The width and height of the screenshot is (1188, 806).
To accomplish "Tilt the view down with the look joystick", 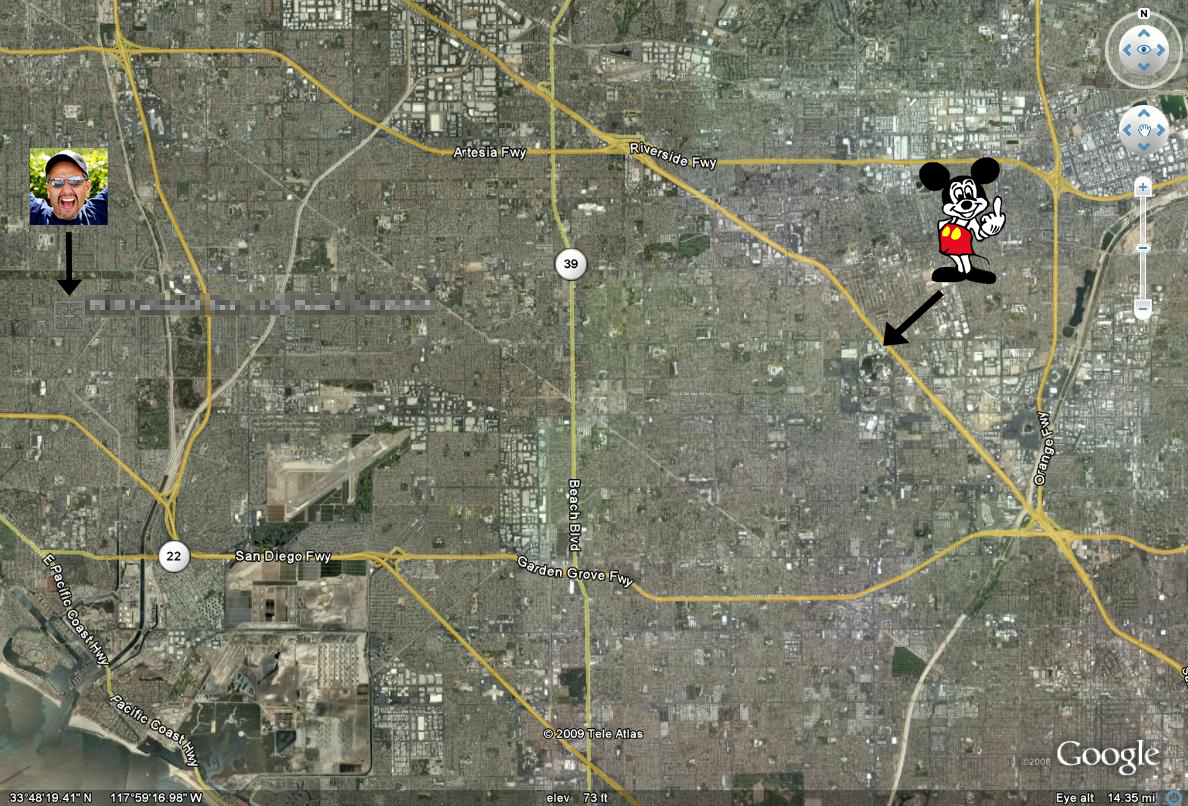I will click(x=1143, y=67).
